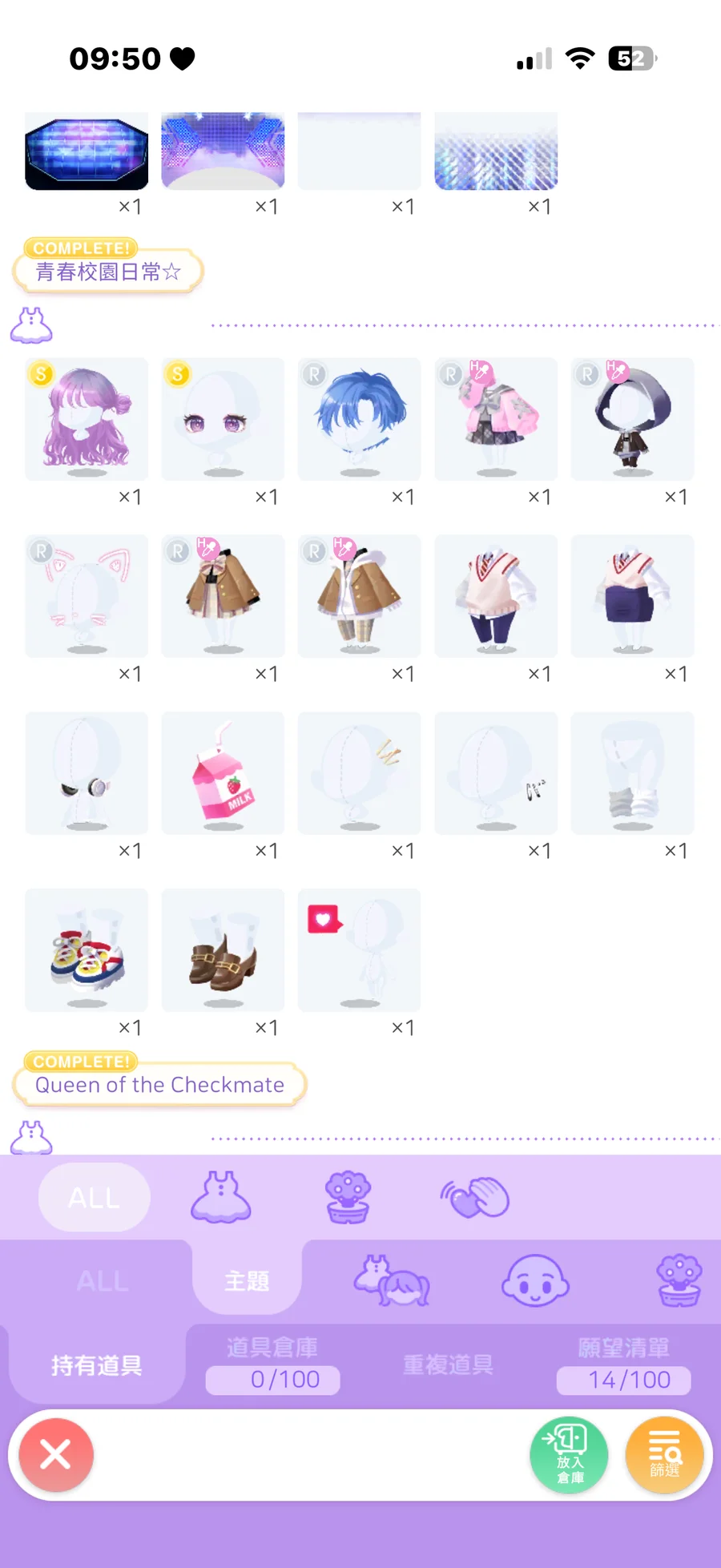Pick the brown loafers shoes item
Screen dimensions: 721x1568
[x=223, y=950]
